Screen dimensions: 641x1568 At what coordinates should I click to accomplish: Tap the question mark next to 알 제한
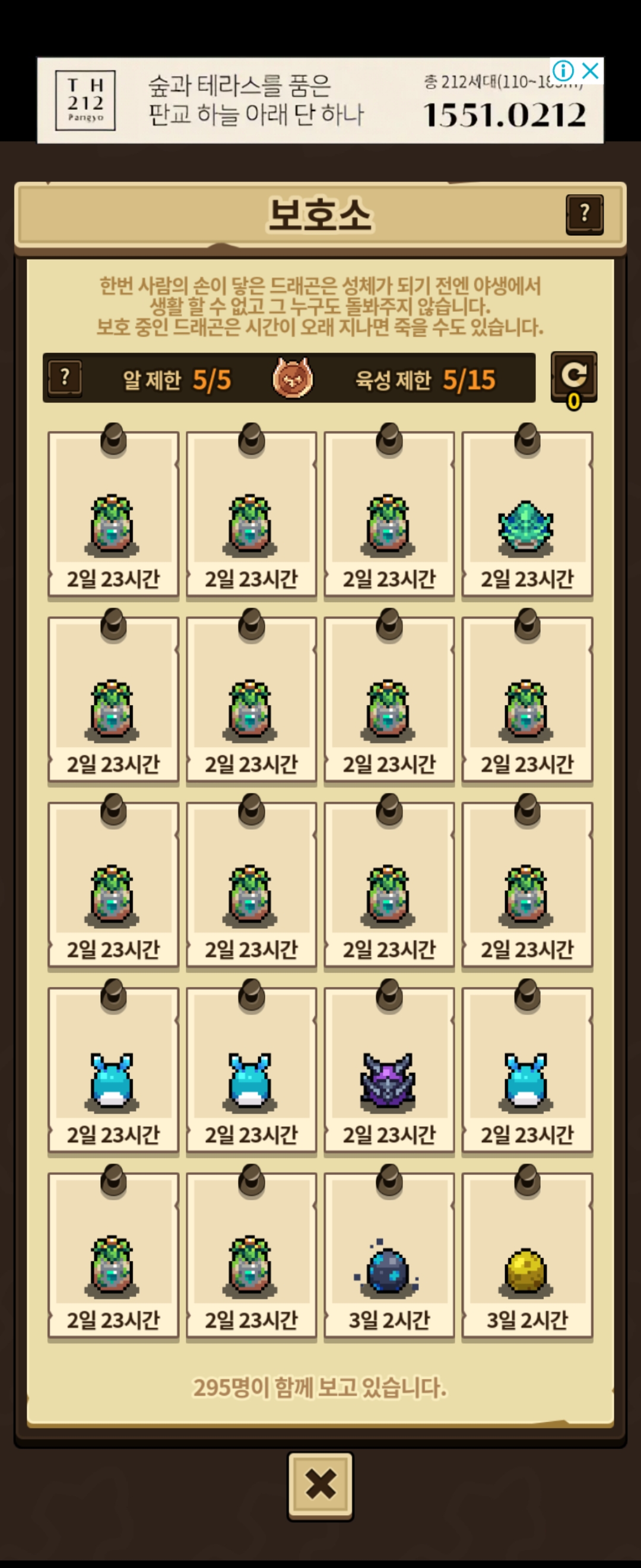click(x=65, y=378)
